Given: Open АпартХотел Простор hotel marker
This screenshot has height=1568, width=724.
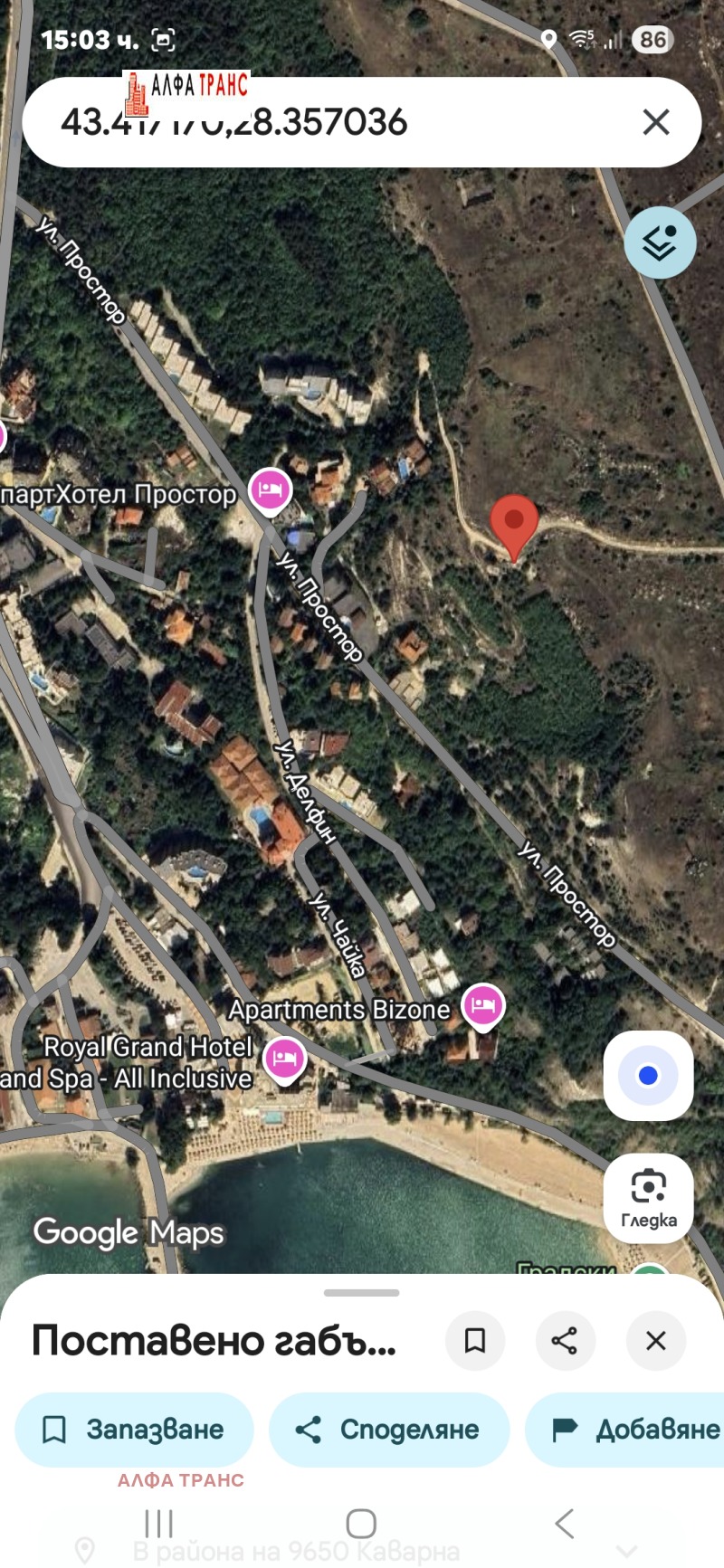Looking at the screenshot, I should coord(270,490).
